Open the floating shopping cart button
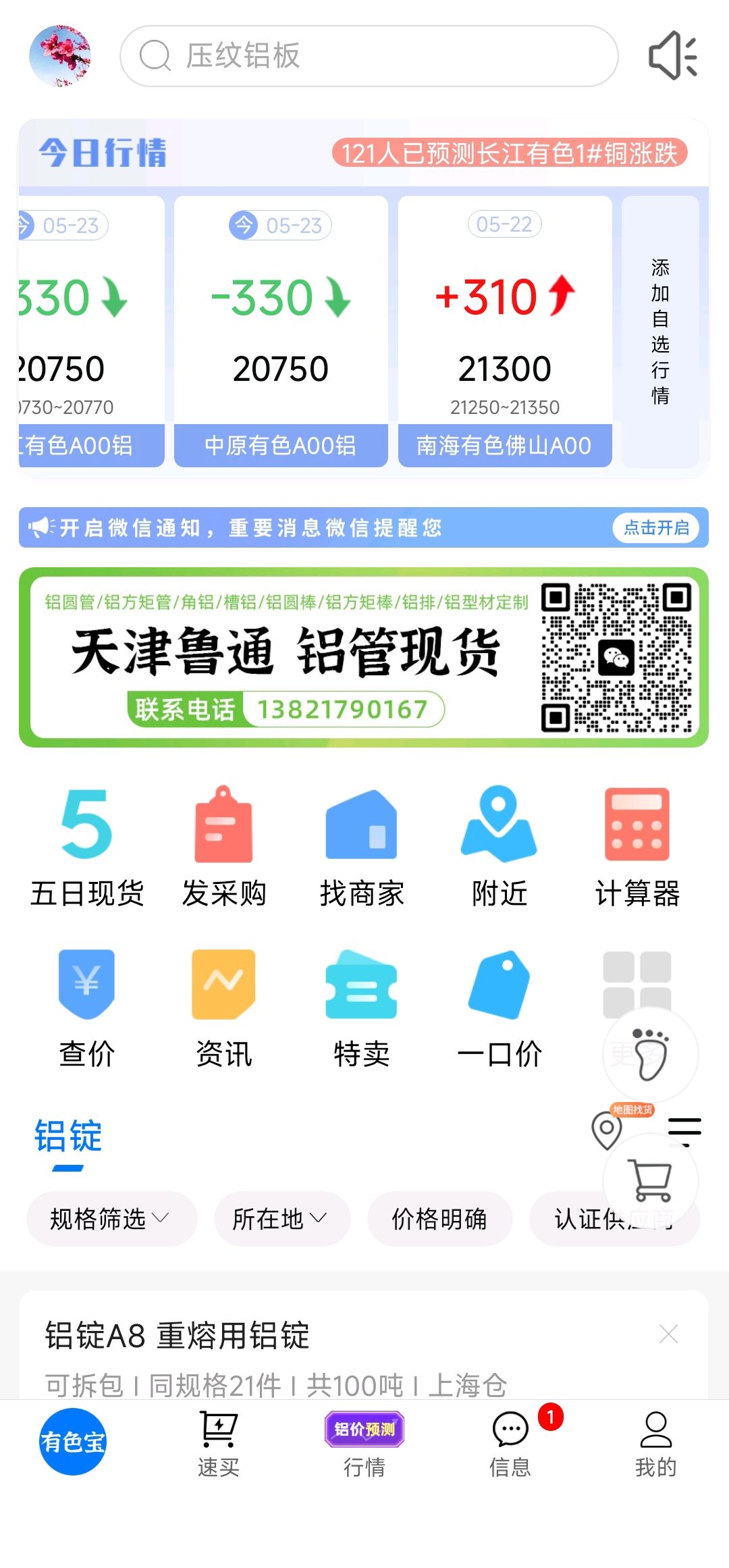 pyautogui.click(x=651, y=1180)
